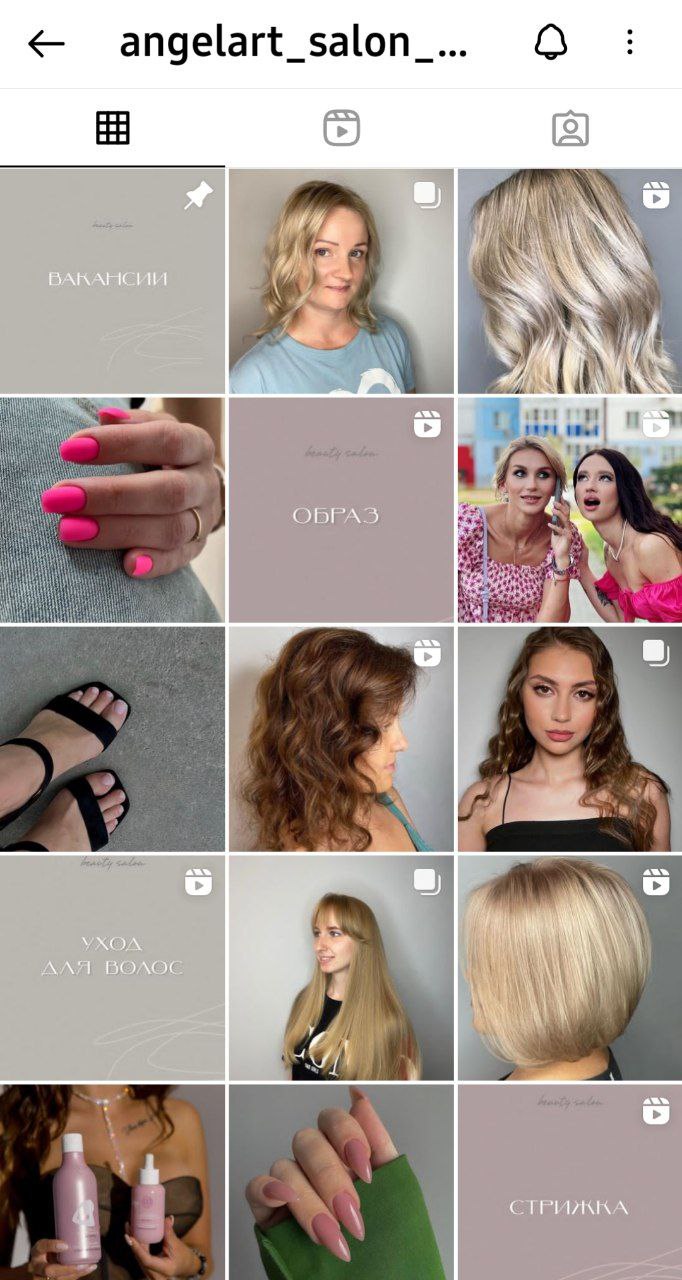Open the pinned ВАКАНСИИ post
The height and width of the screenshot is (1280, 682).
pos(112,281)
